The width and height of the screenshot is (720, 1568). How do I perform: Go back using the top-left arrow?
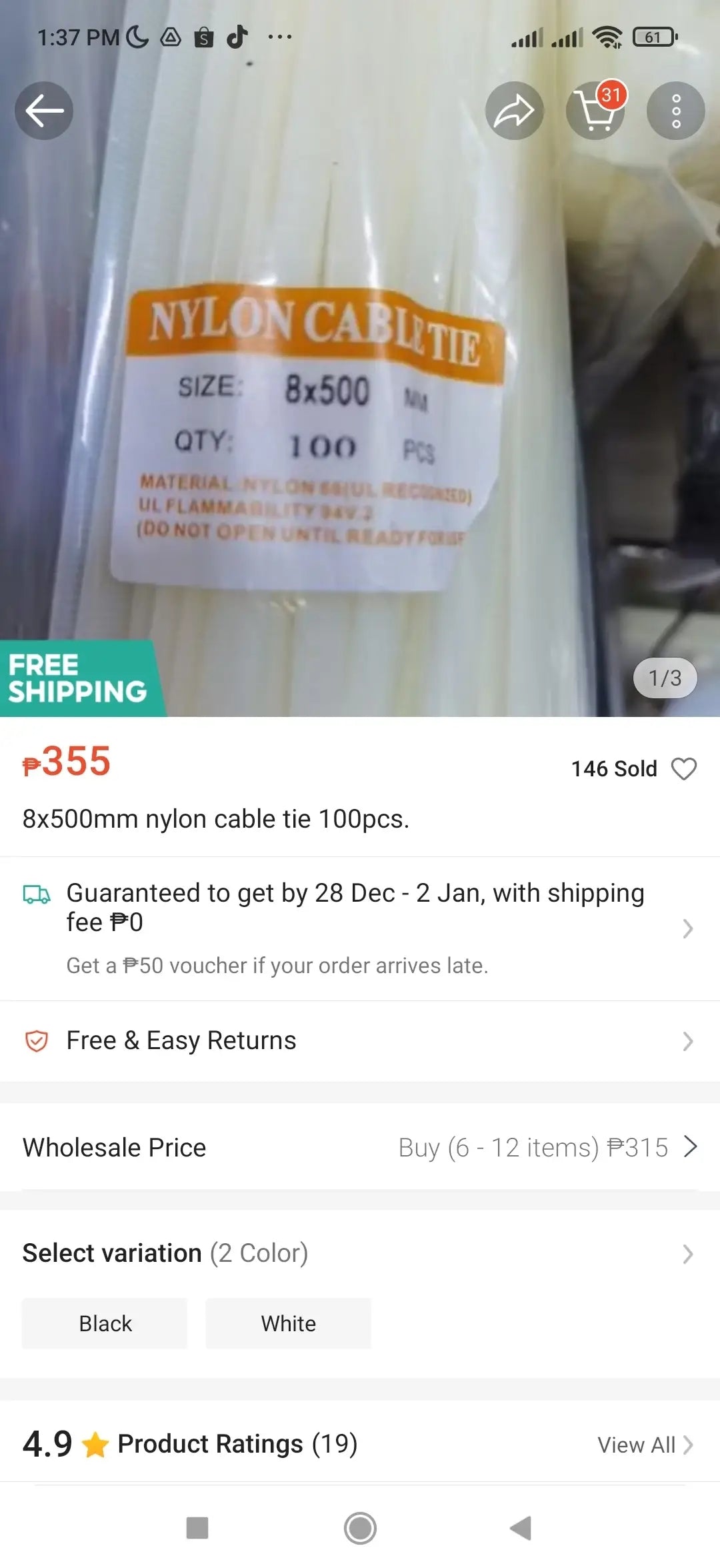tap(44, 111)
